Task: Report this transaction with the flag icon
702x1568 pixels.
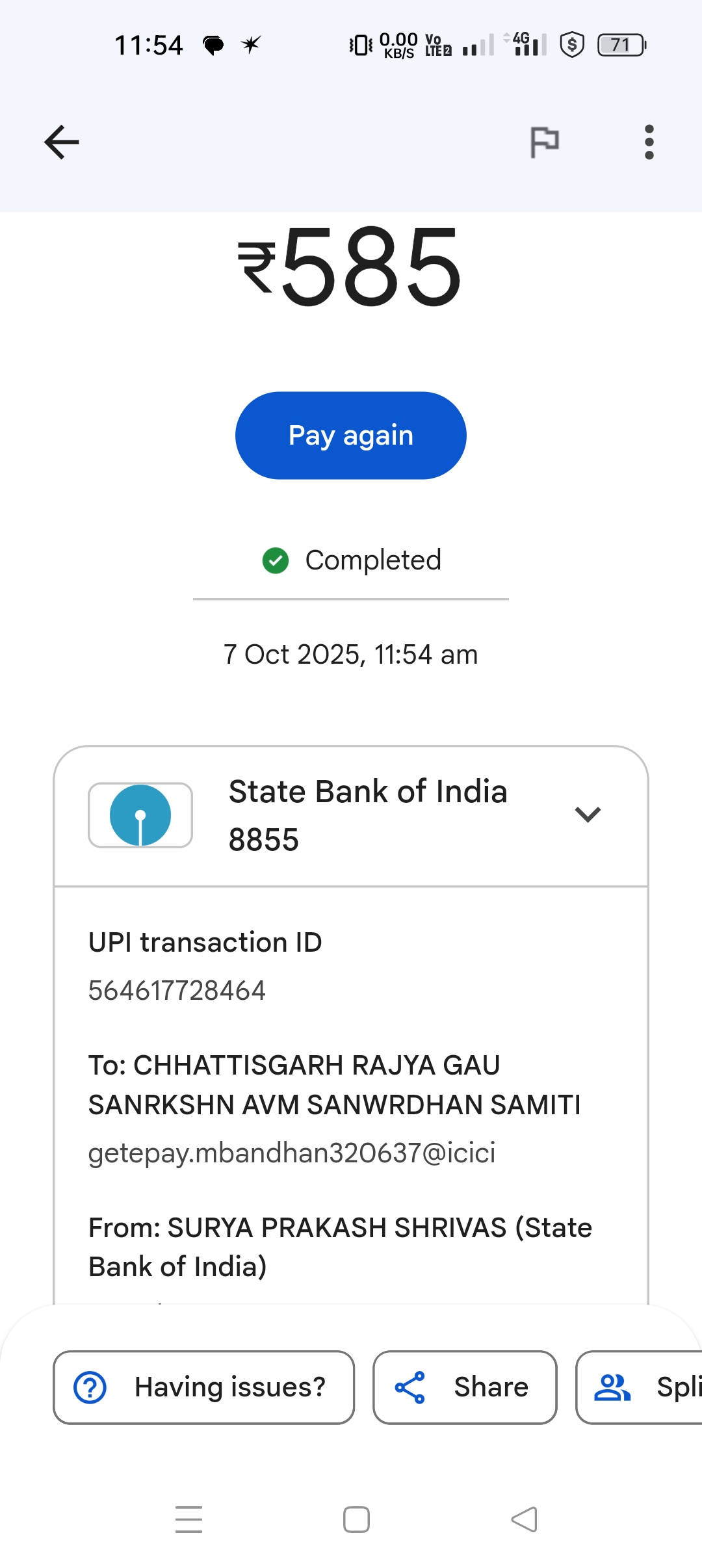Action: [x=545, y=142]
